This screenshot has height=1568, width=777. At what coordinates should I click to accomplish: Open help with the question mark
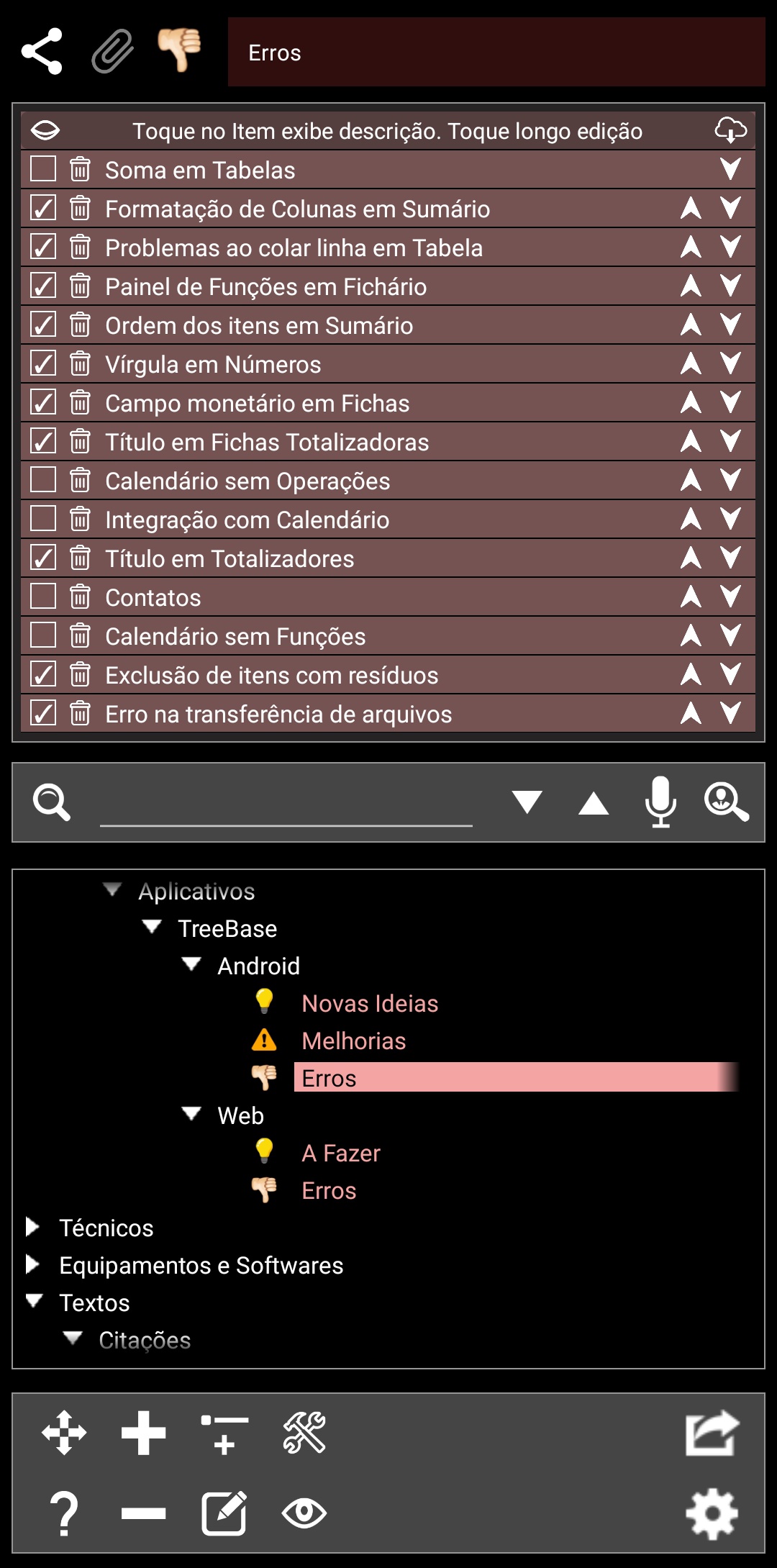point(64,1513)
